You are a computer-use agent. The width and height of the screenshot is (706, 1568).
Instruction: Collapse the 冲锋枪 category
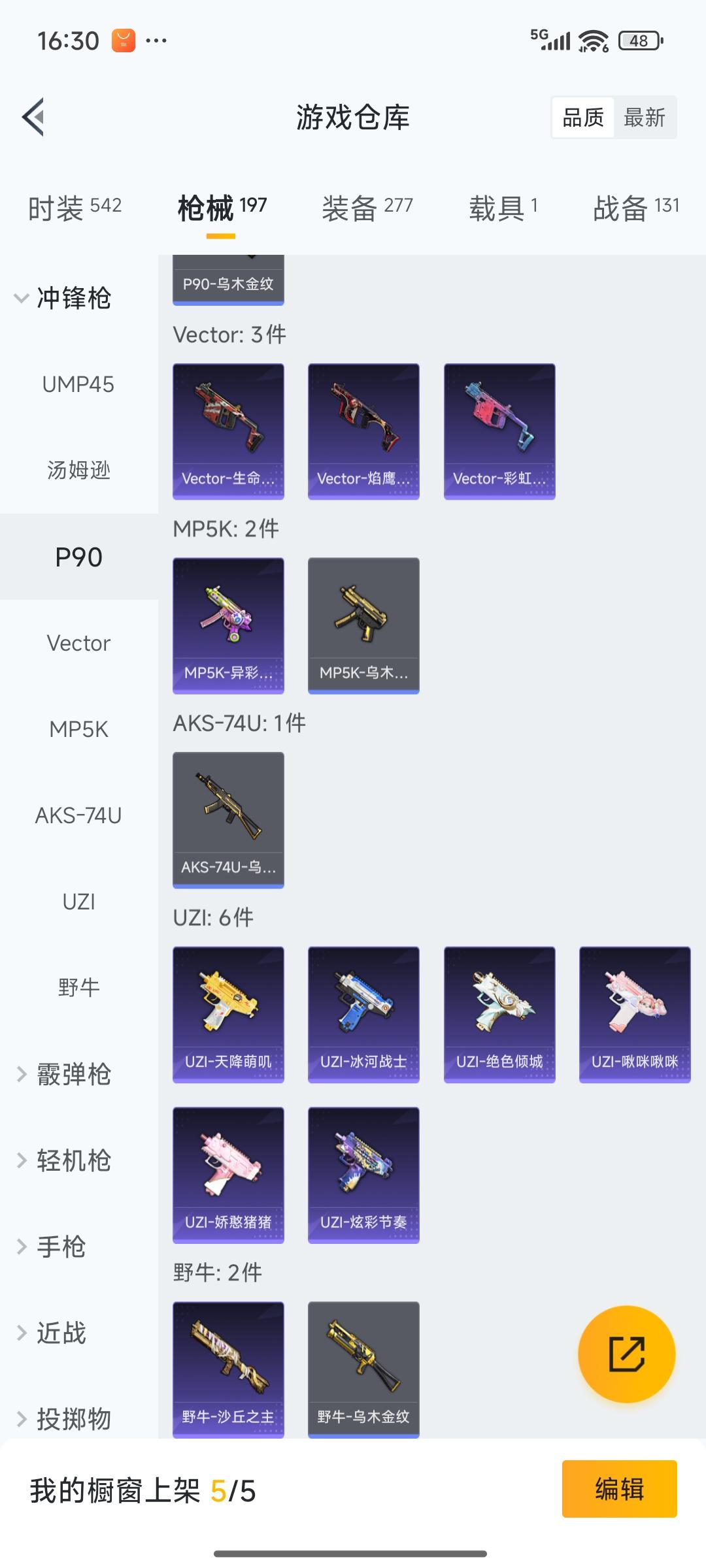[72, 299]
